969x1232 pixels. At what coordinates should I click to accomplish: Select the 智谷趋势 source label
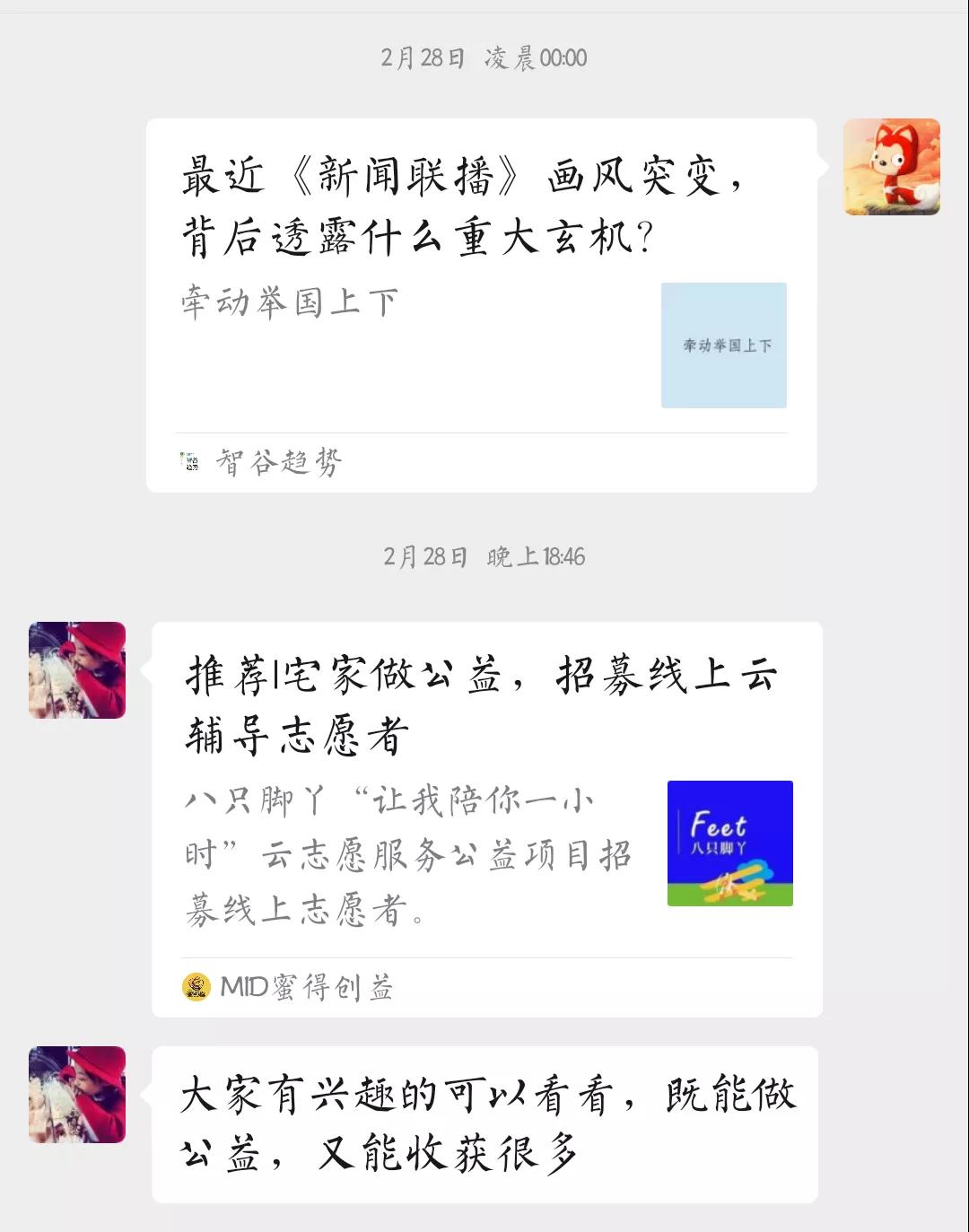276,460
